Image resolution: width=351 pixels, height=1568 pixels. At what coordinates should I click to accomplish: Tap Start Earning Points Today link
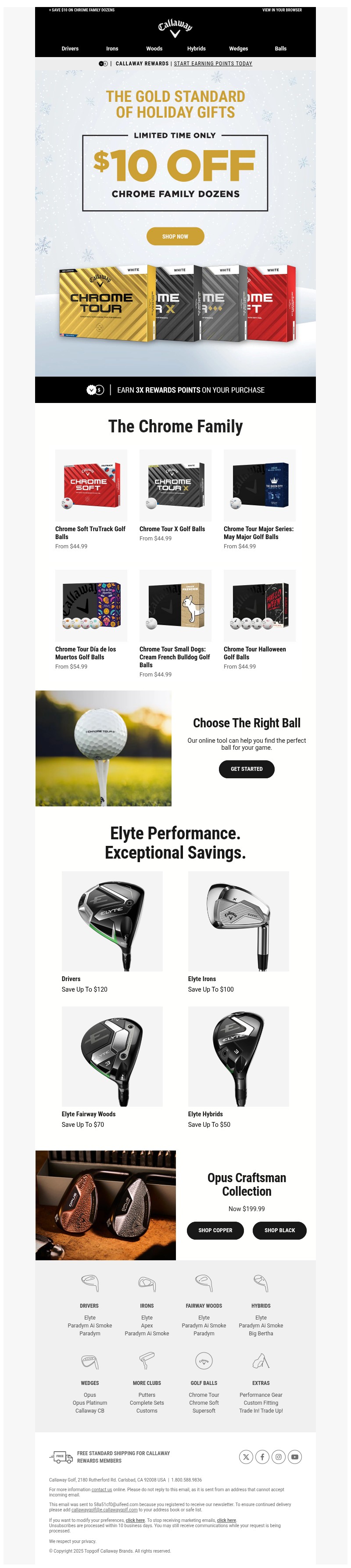click(213, 64)
